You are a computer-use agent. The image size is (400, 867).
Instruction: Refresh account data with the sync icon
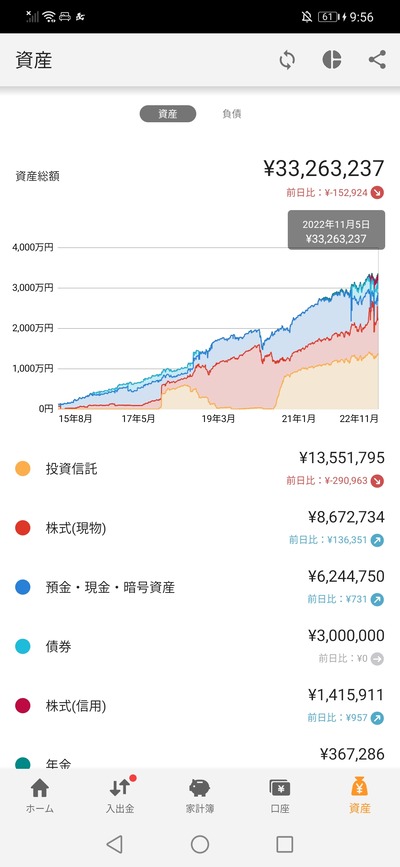287,60
